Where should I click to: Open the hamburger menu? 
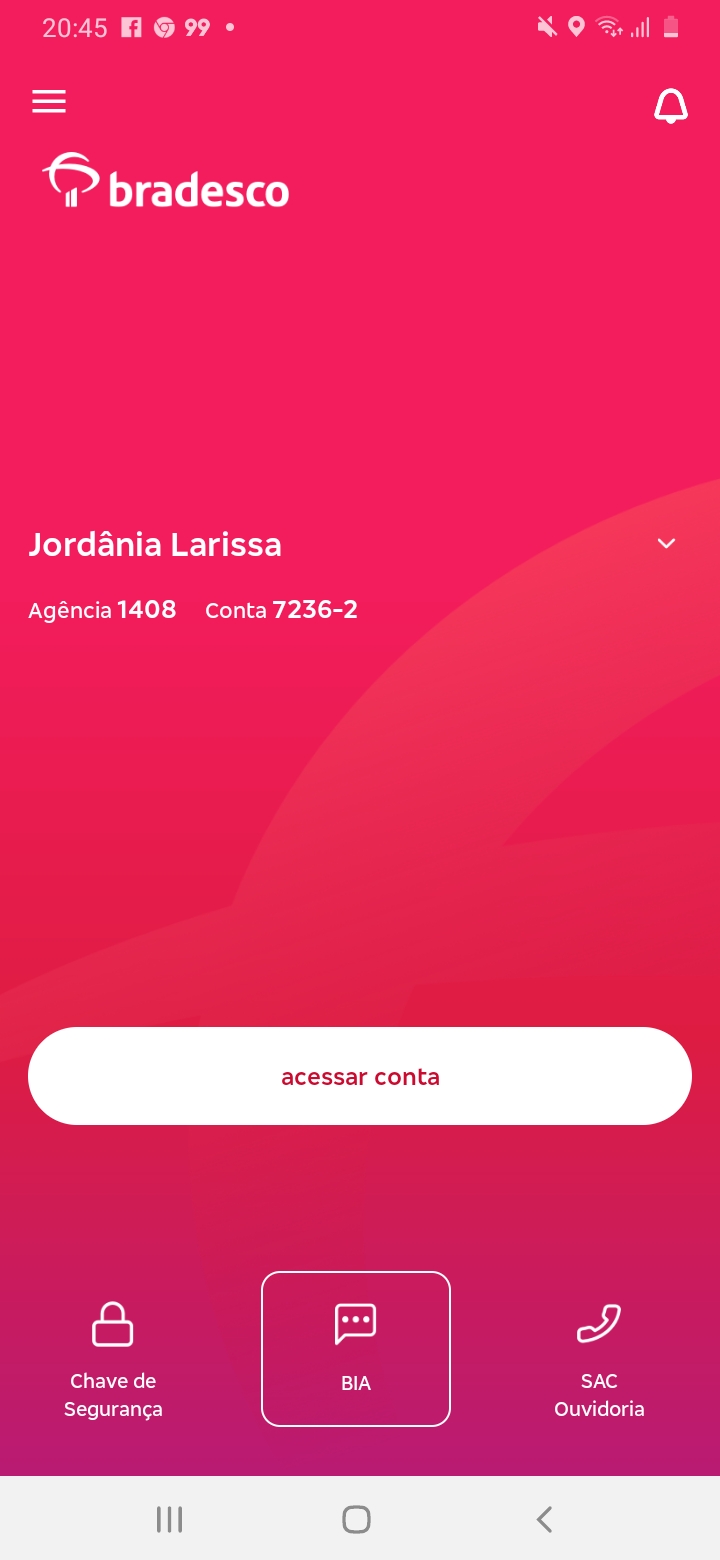point(49,101)
